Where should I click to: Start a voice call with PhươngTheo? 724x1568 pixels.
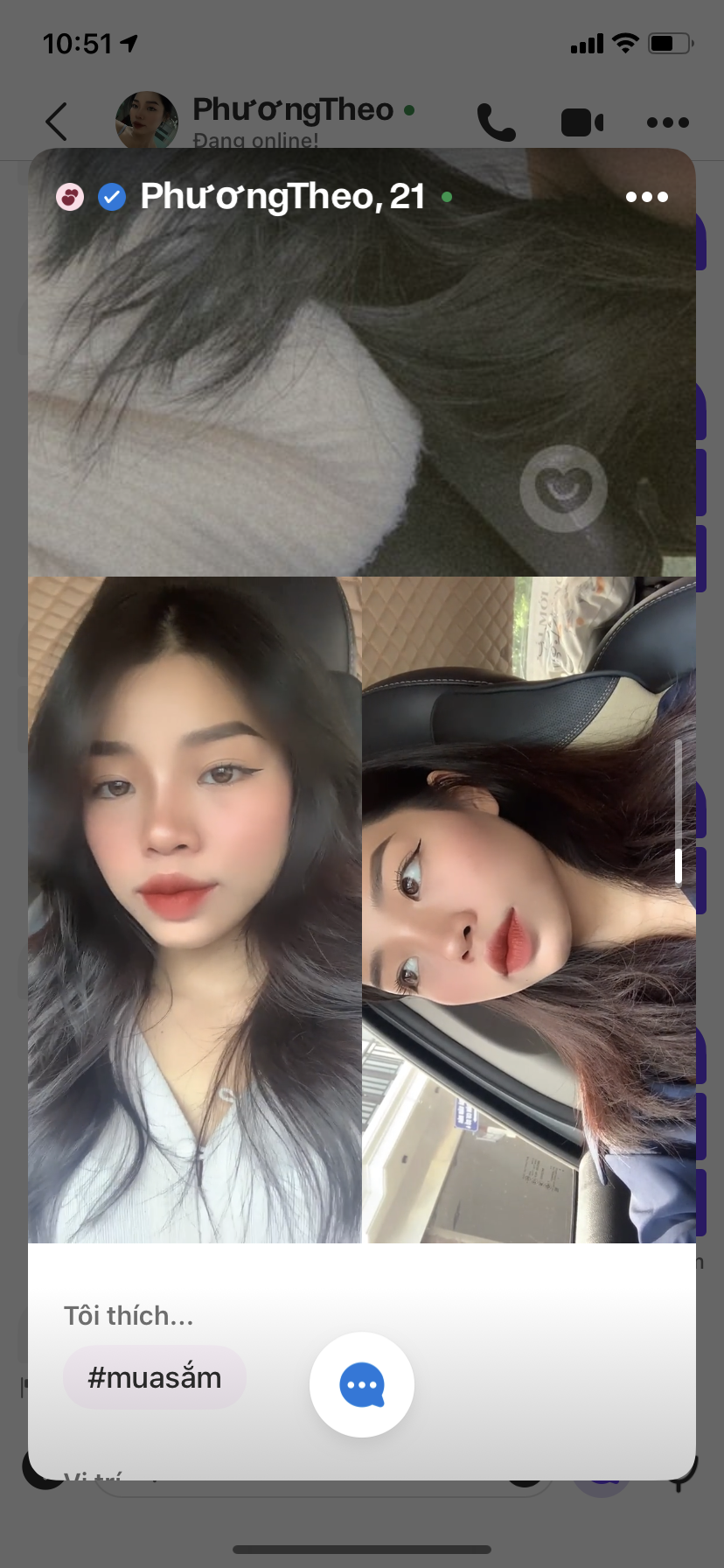pyautogui.click(x=497, y=122)
